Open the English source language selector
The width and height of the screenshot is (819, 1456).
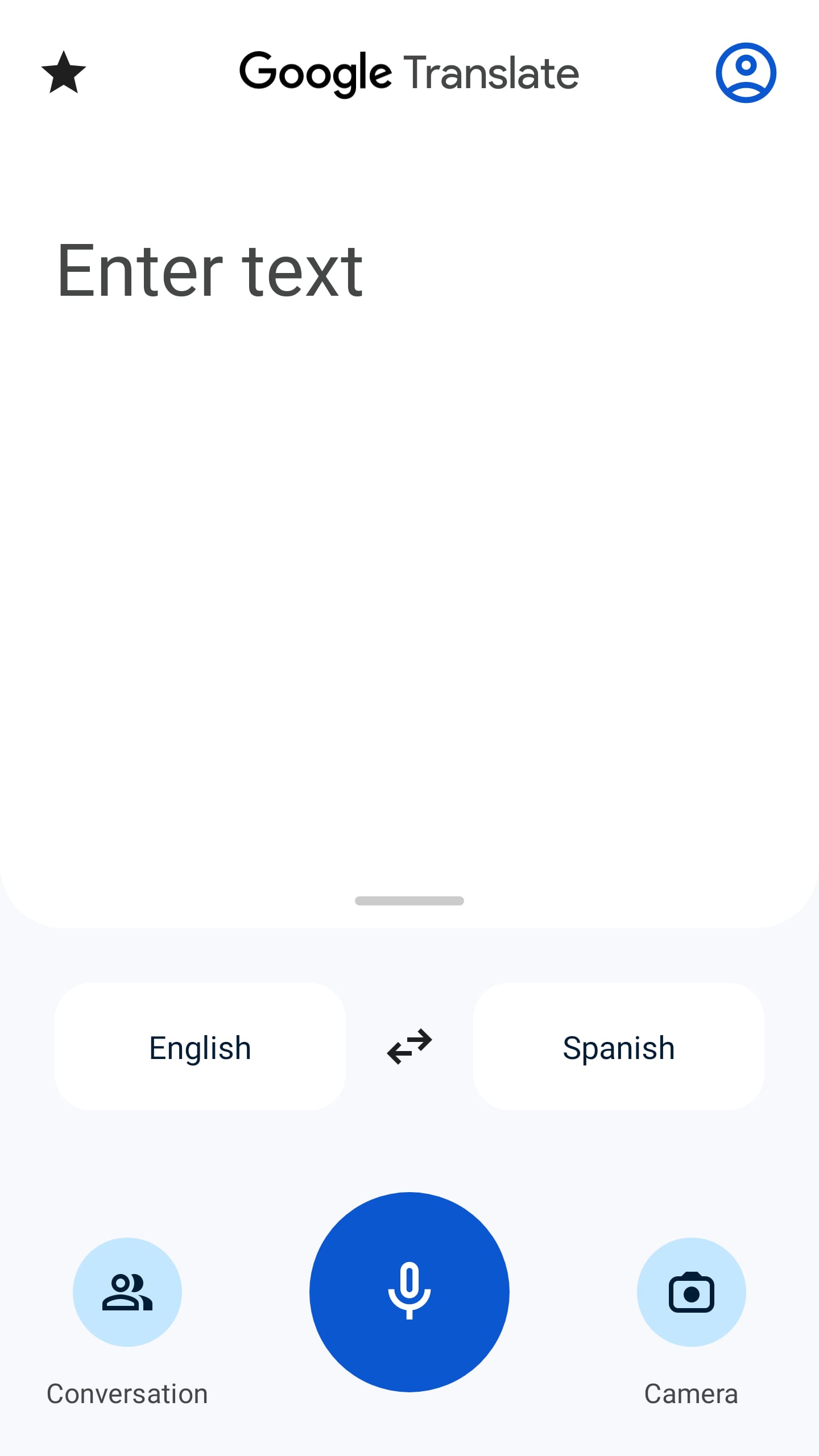[x=200, y=1047]
